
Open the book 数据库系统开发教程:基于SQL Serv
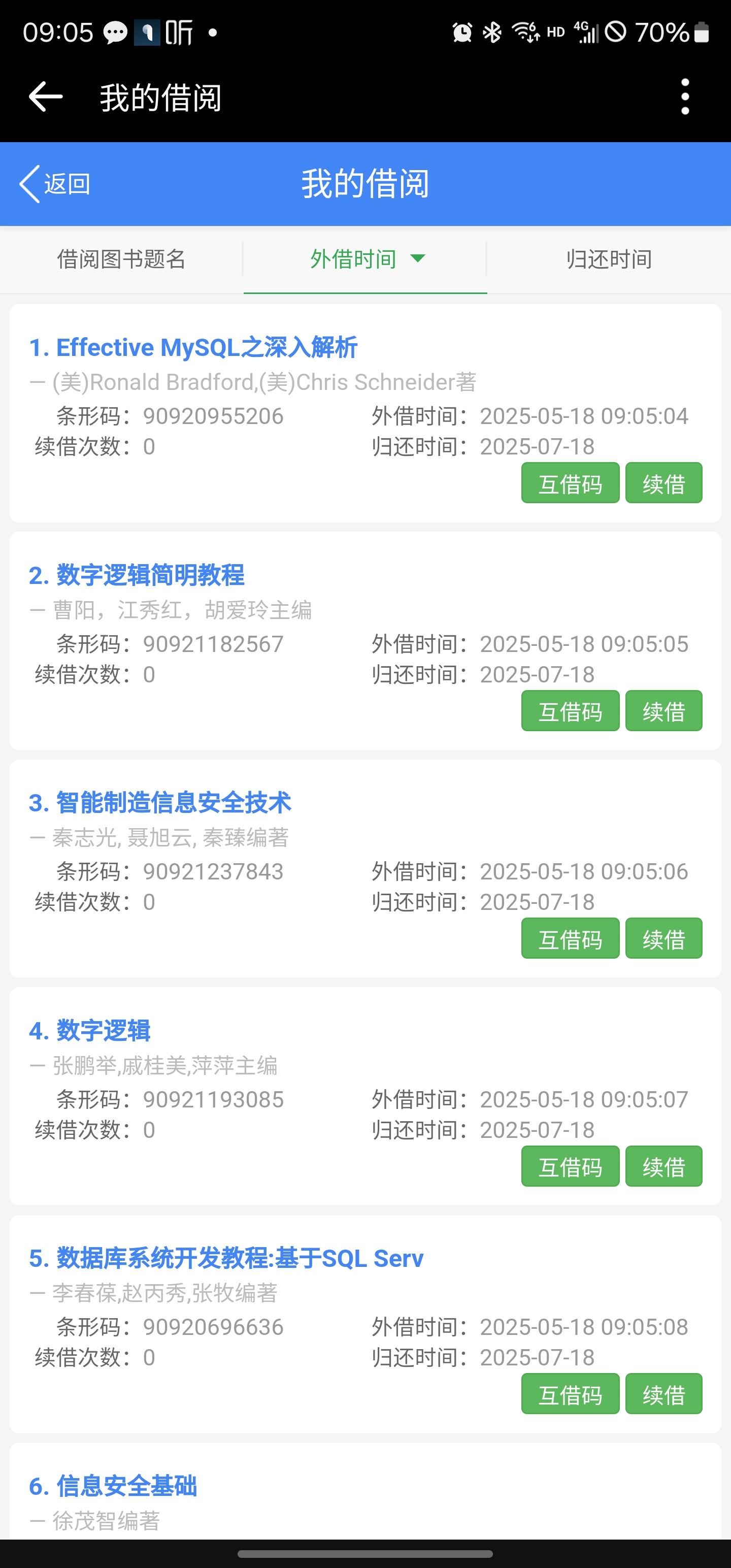coord(226,1258)
